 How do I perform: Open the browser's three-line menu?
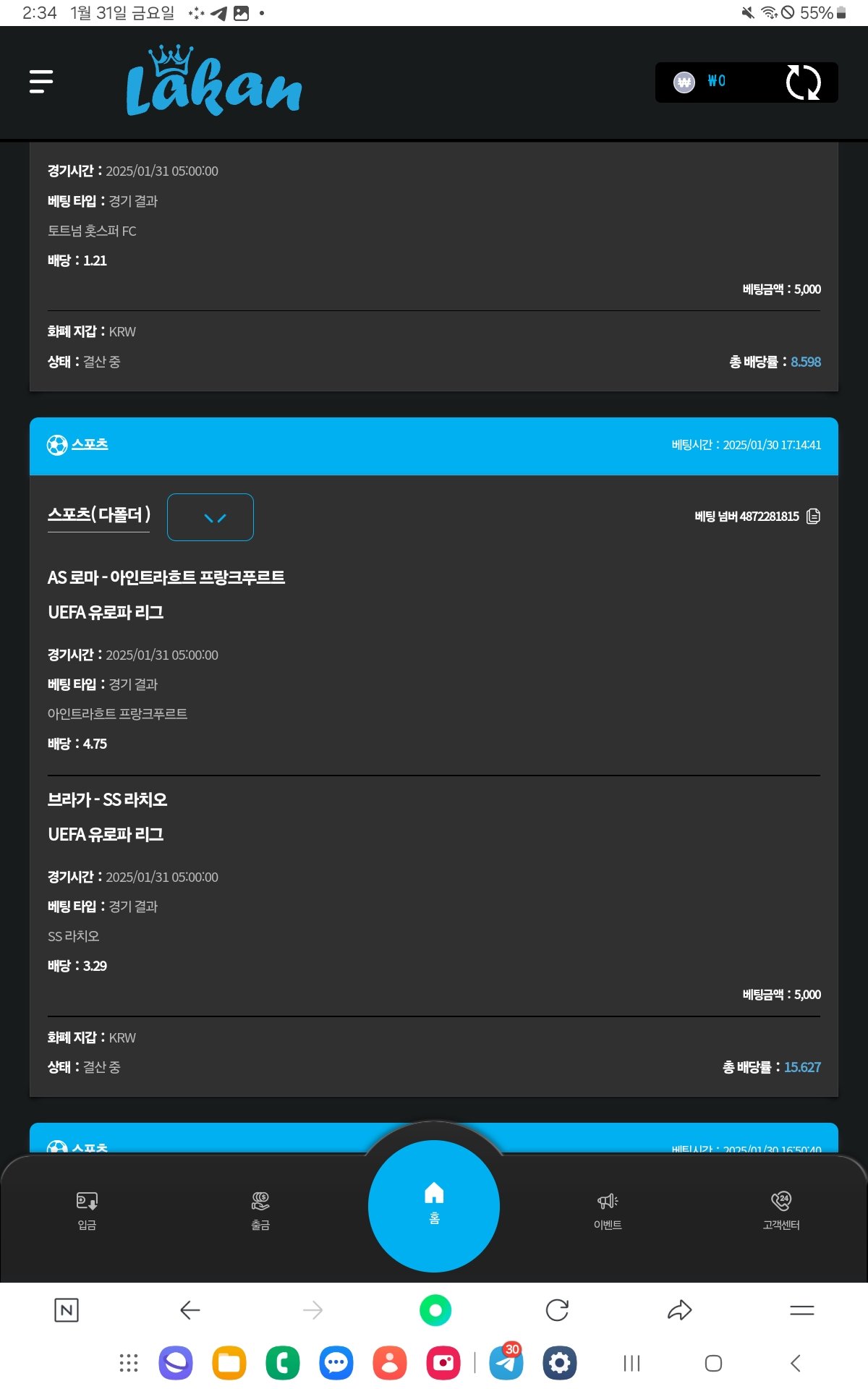click(x=801, y=1310)
